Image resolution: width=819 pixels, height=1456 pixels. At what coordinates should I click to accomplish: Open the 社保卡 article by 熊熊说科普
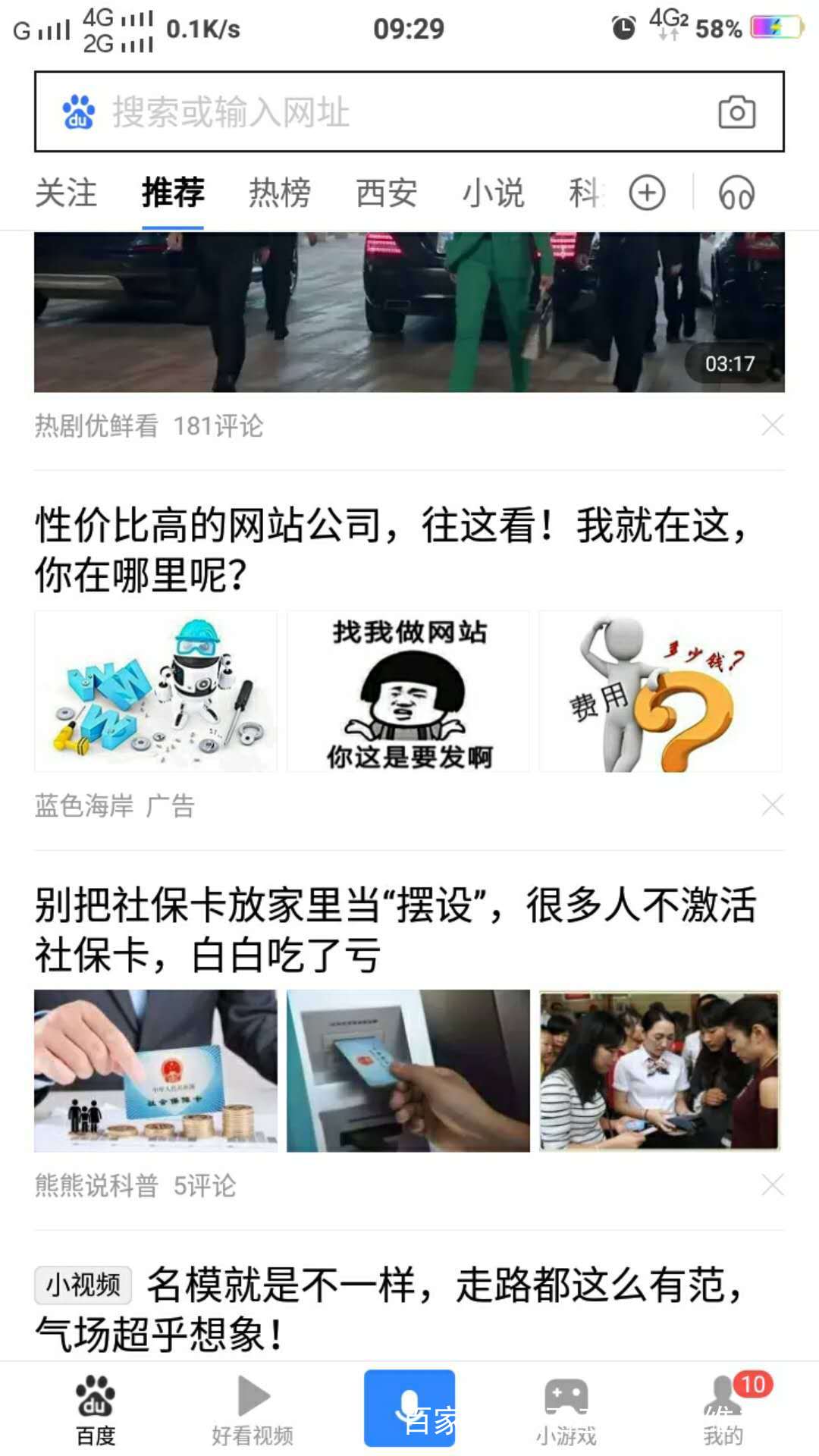[394, 930]
